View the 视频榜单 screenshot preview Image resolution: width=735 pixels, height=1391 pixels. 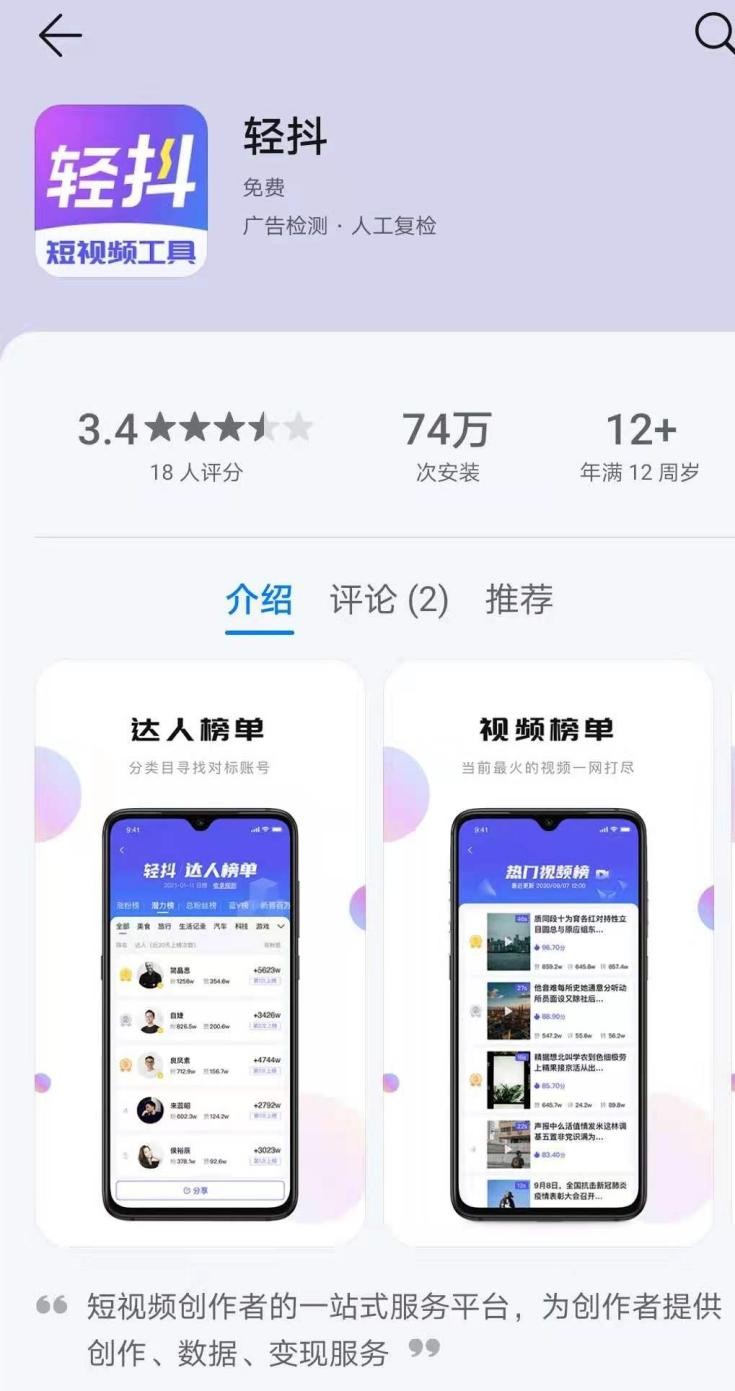click(548, 952)
